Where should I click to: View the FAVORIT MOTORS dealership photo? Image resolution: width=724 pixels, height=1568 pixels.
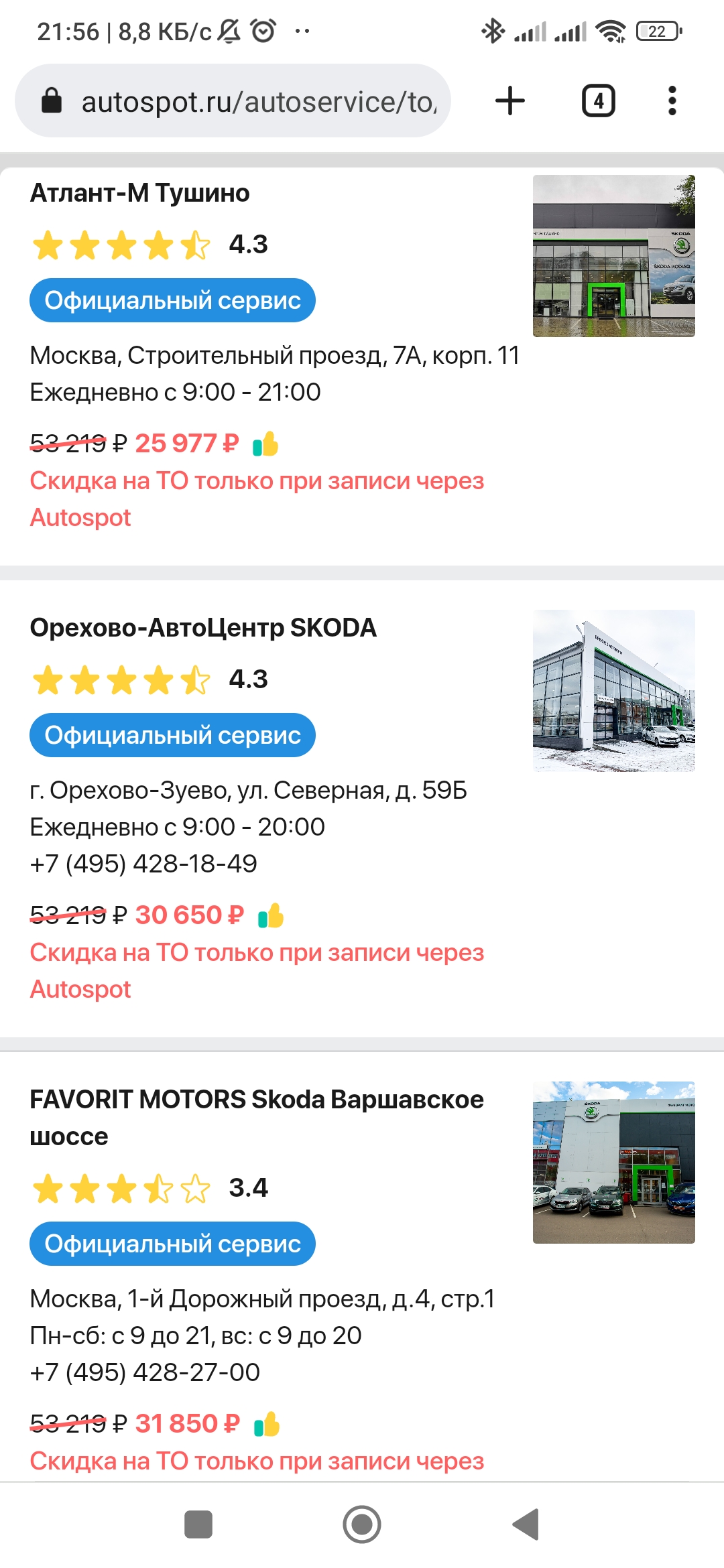tap(613, 1162)
